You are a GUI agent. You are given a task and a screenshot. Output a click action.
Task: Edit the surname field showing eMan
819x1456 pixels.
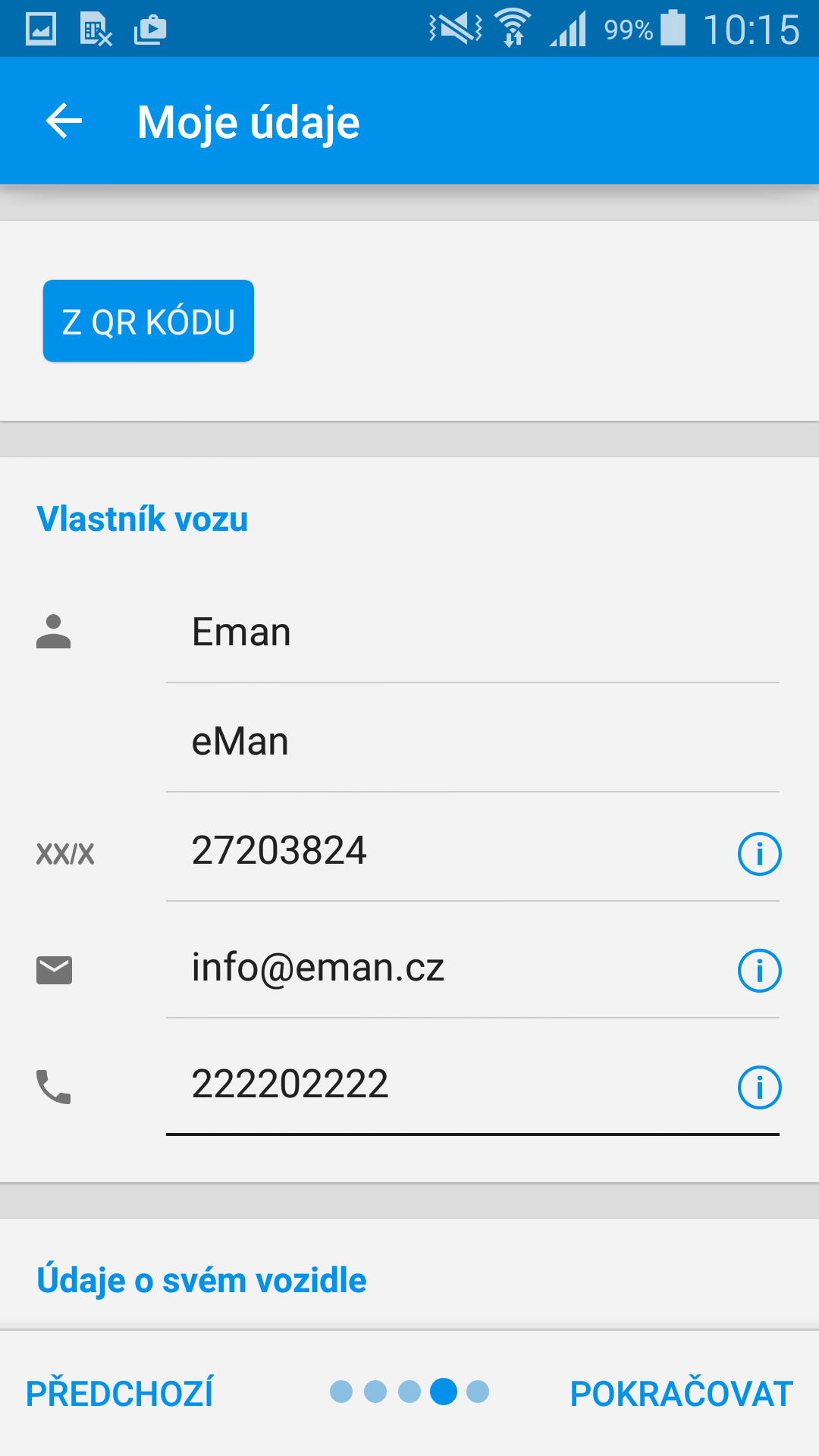tap(472, 742)
